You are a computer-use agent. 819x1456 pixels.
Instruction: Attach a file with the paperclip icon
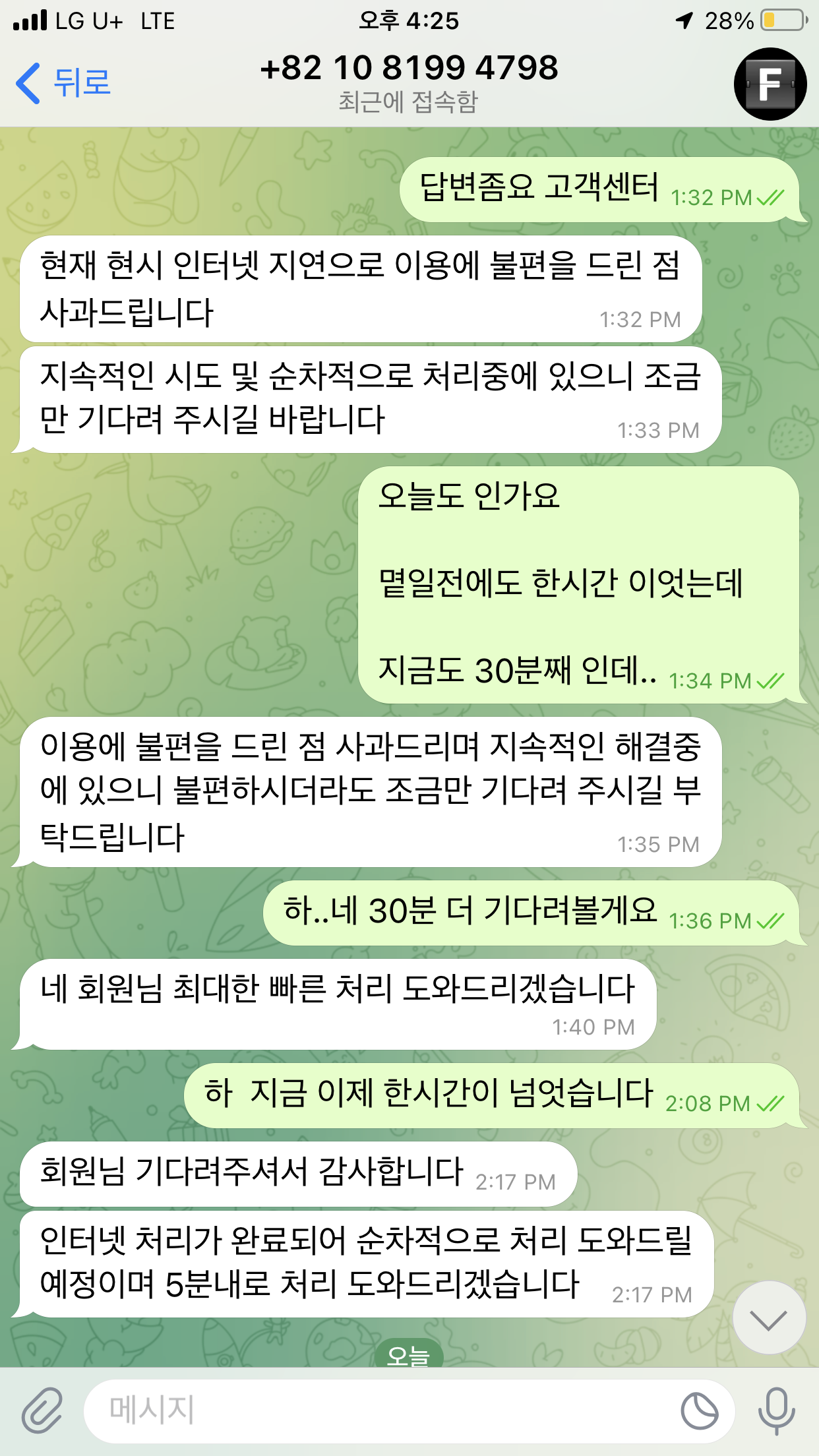click(x=42, y=1410)
